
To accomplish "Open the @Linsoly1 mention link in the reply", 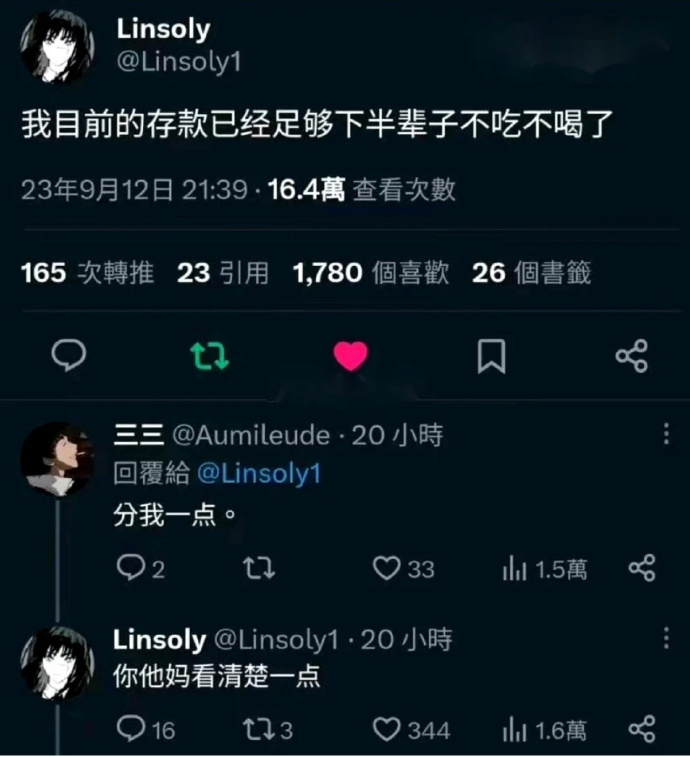I will point(259,473).
